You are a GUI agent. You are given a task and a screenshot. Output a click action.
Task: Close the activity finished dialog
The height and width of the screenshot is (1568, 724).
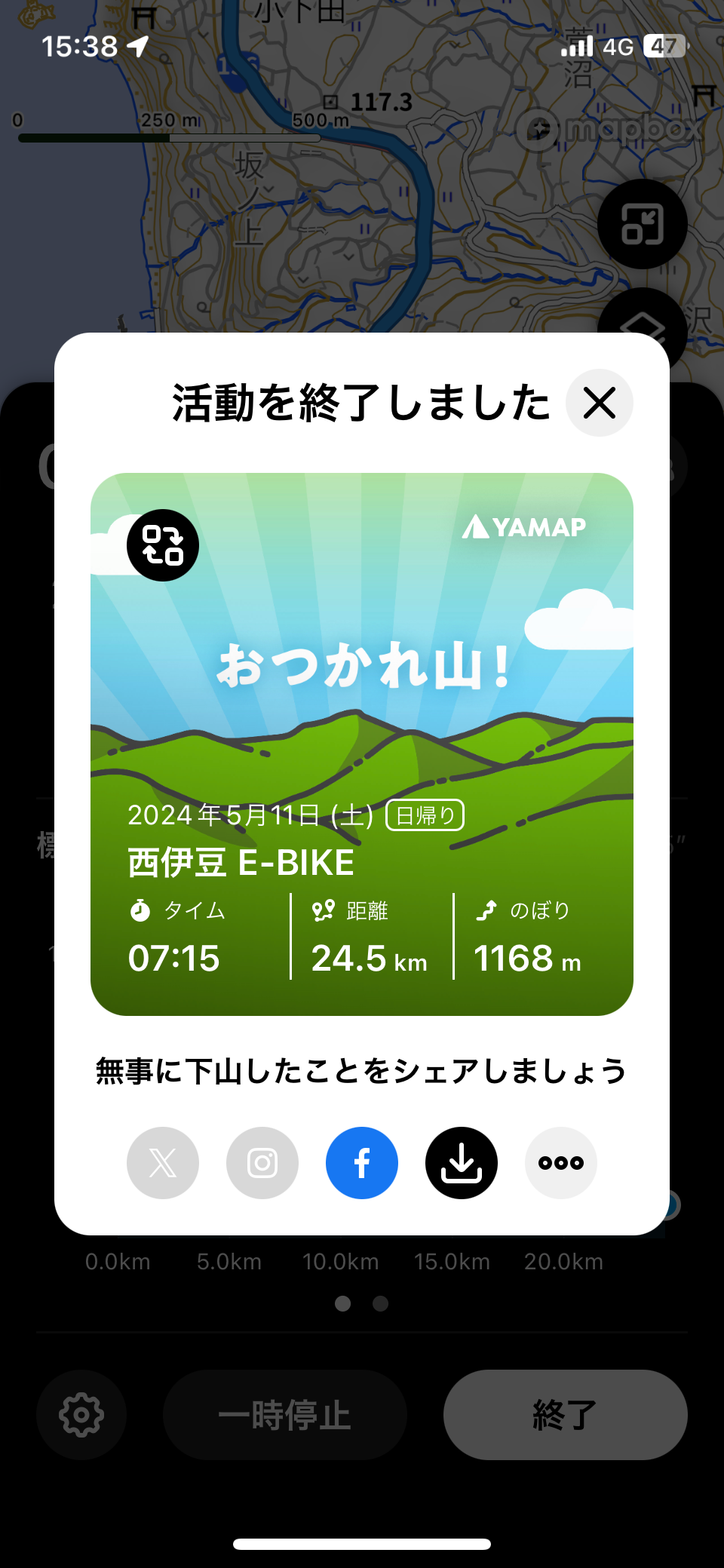coord(600,403)
